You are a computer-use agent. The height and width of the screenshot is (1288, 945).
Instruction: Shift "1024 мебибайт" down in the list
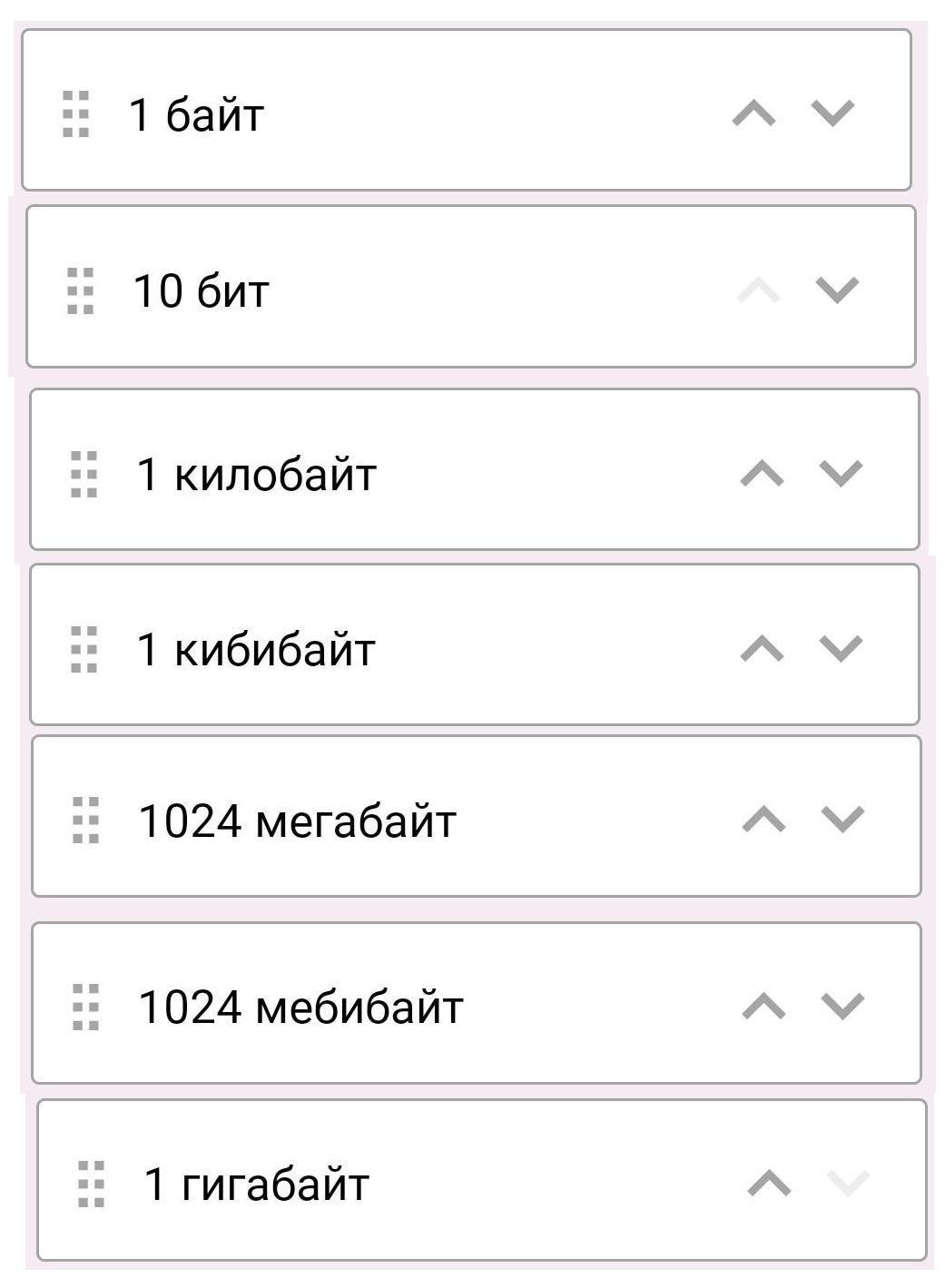[842, 1007]
